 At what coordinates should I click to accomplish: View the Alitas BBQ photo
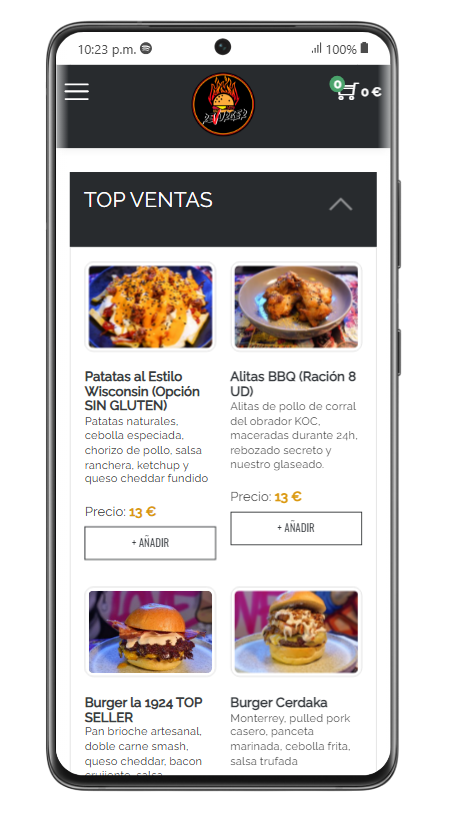(296, 307)
